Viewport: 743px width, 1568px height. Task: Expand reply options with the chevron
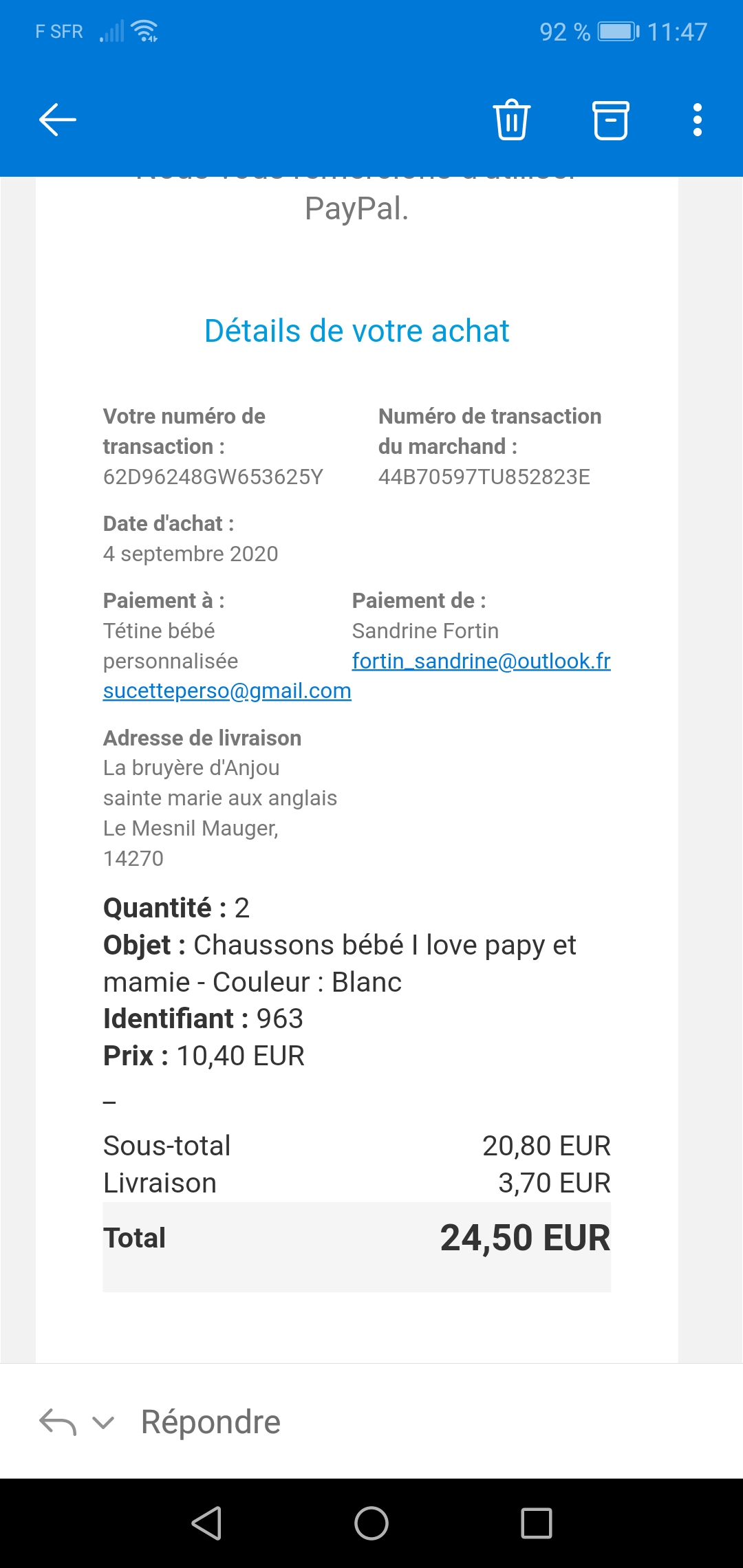[103, 1422]
